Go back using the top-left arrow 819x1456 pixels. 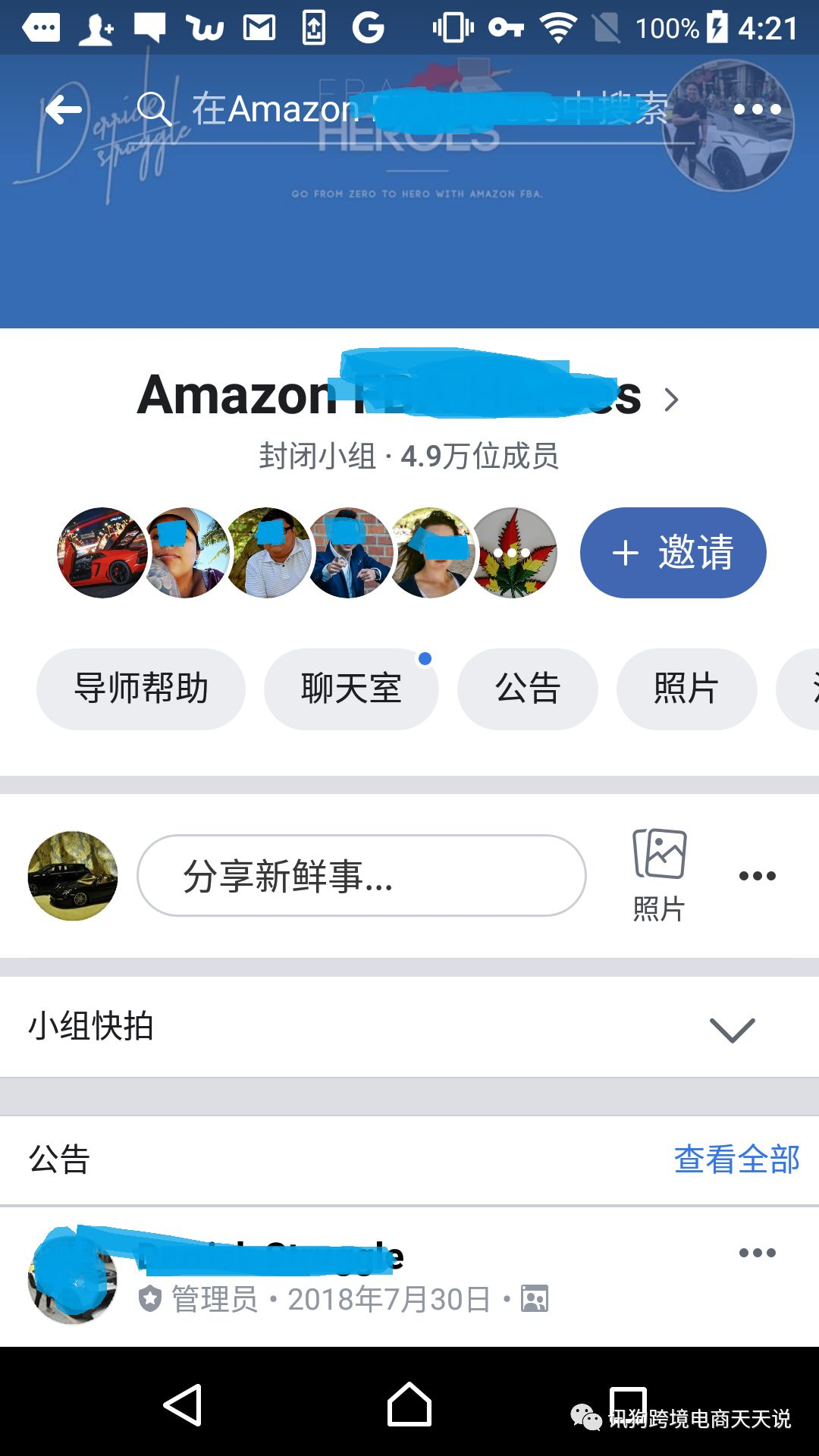coord(64,110)
